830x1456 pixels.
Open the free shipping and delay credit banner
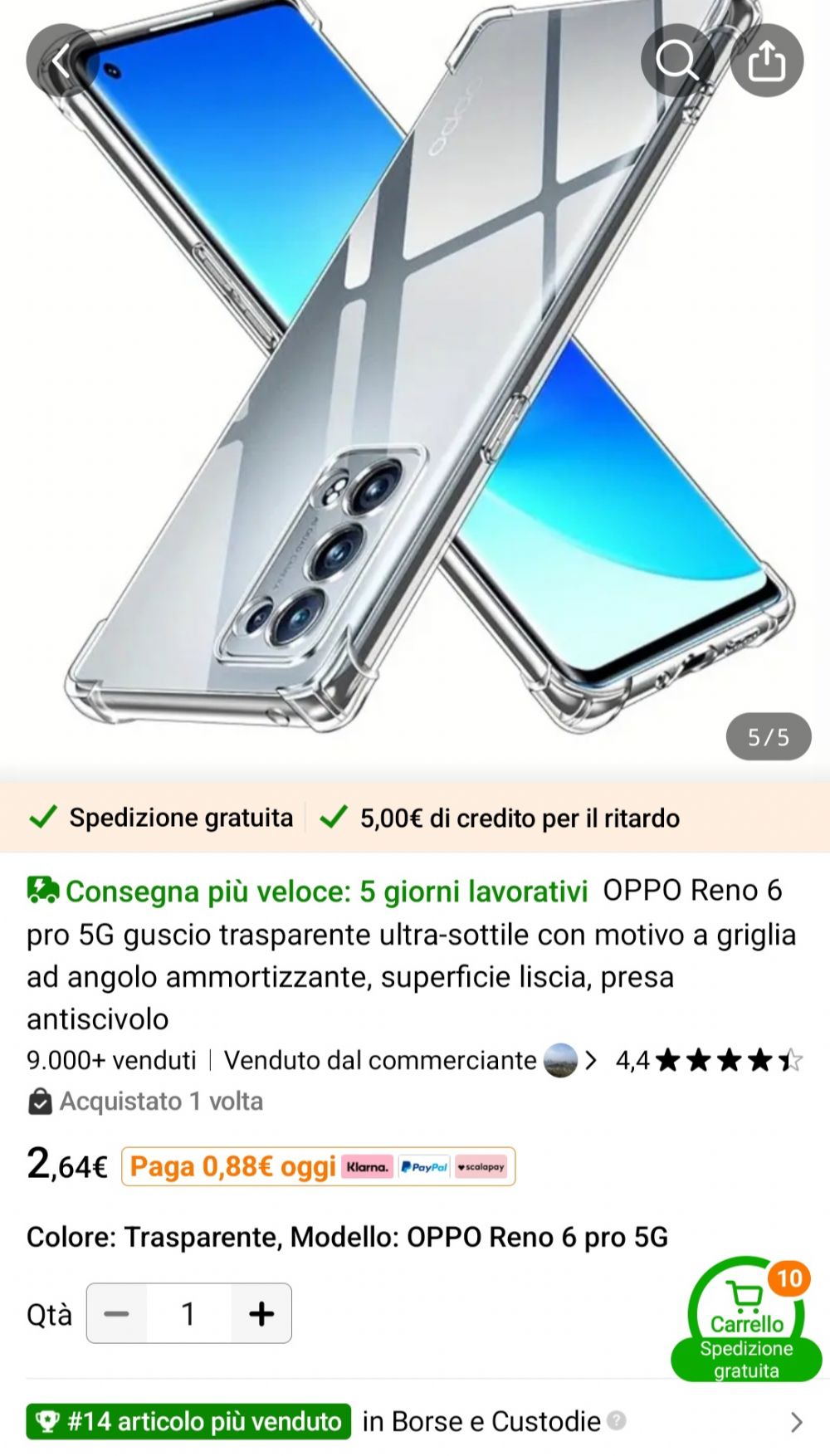pos(415,818)
